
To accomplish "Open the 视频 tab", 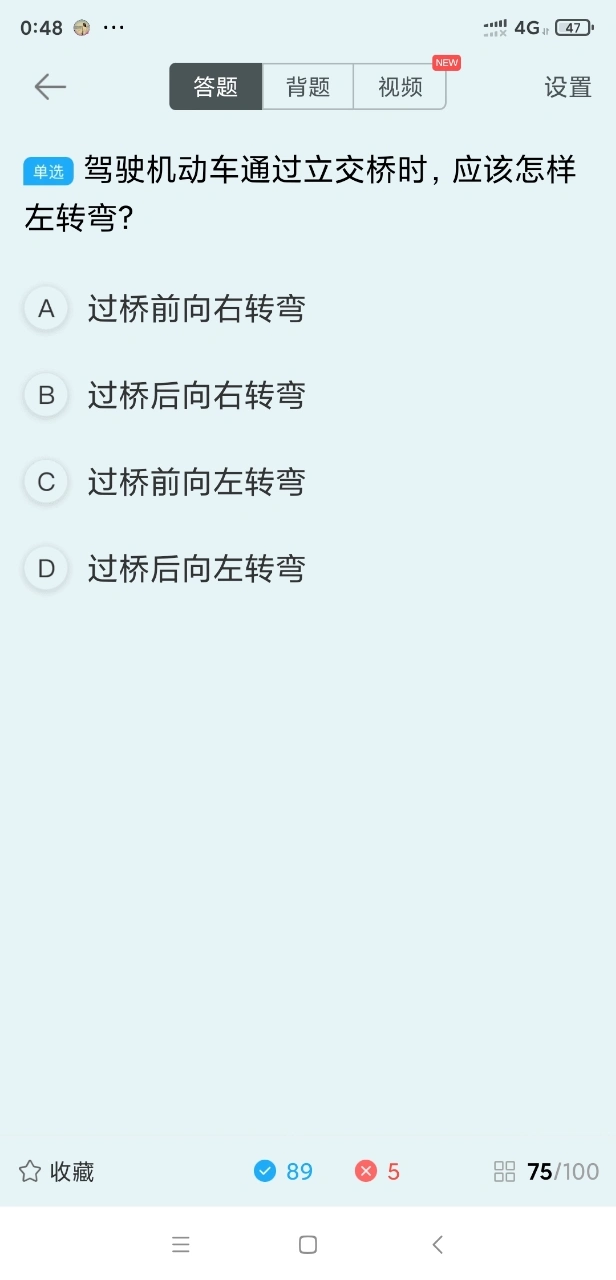I will point(400,87).
